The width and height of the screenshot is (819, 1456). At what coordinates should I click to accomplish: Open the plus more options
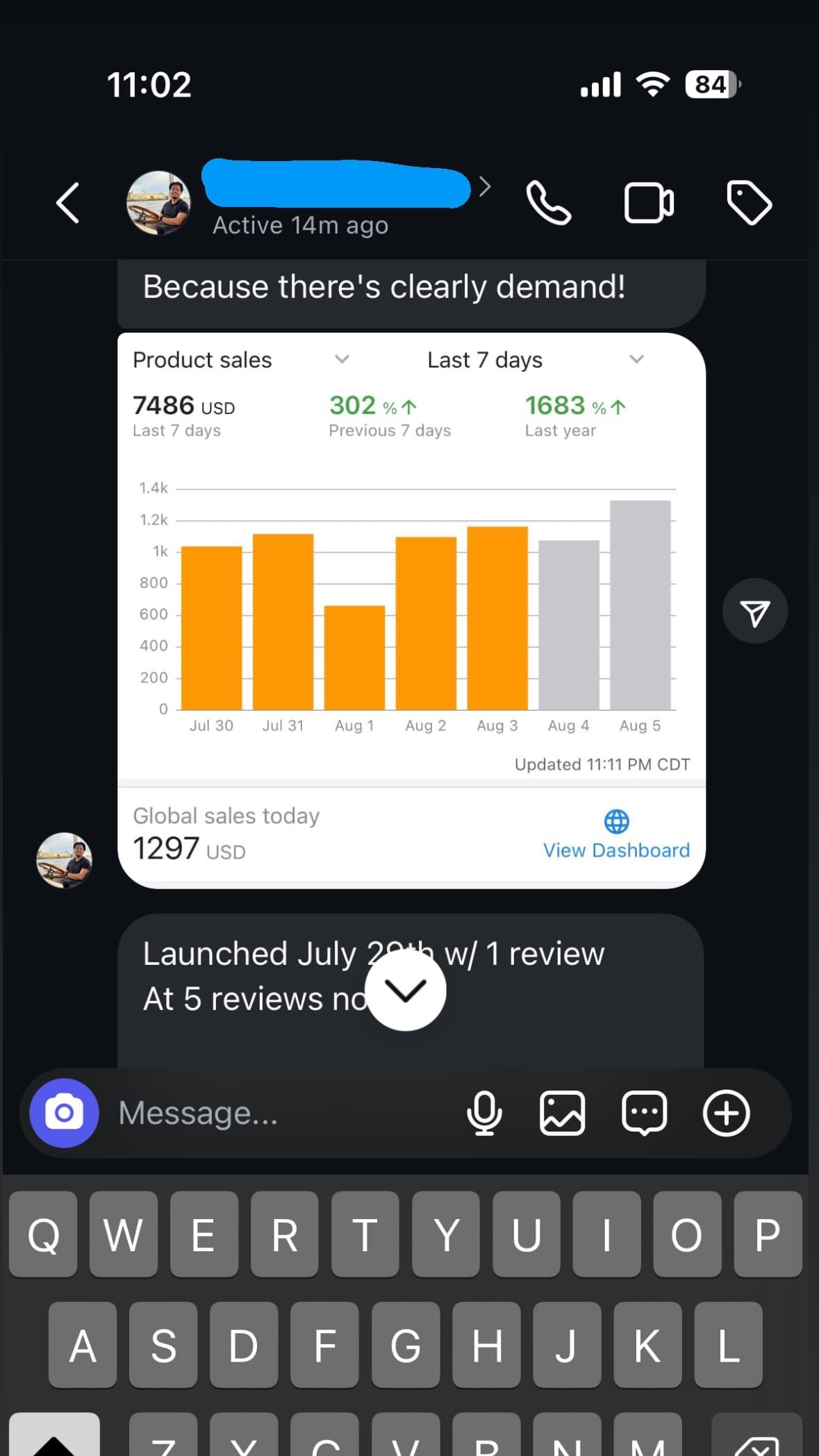pyautogui.click(x=726, y=1113)
